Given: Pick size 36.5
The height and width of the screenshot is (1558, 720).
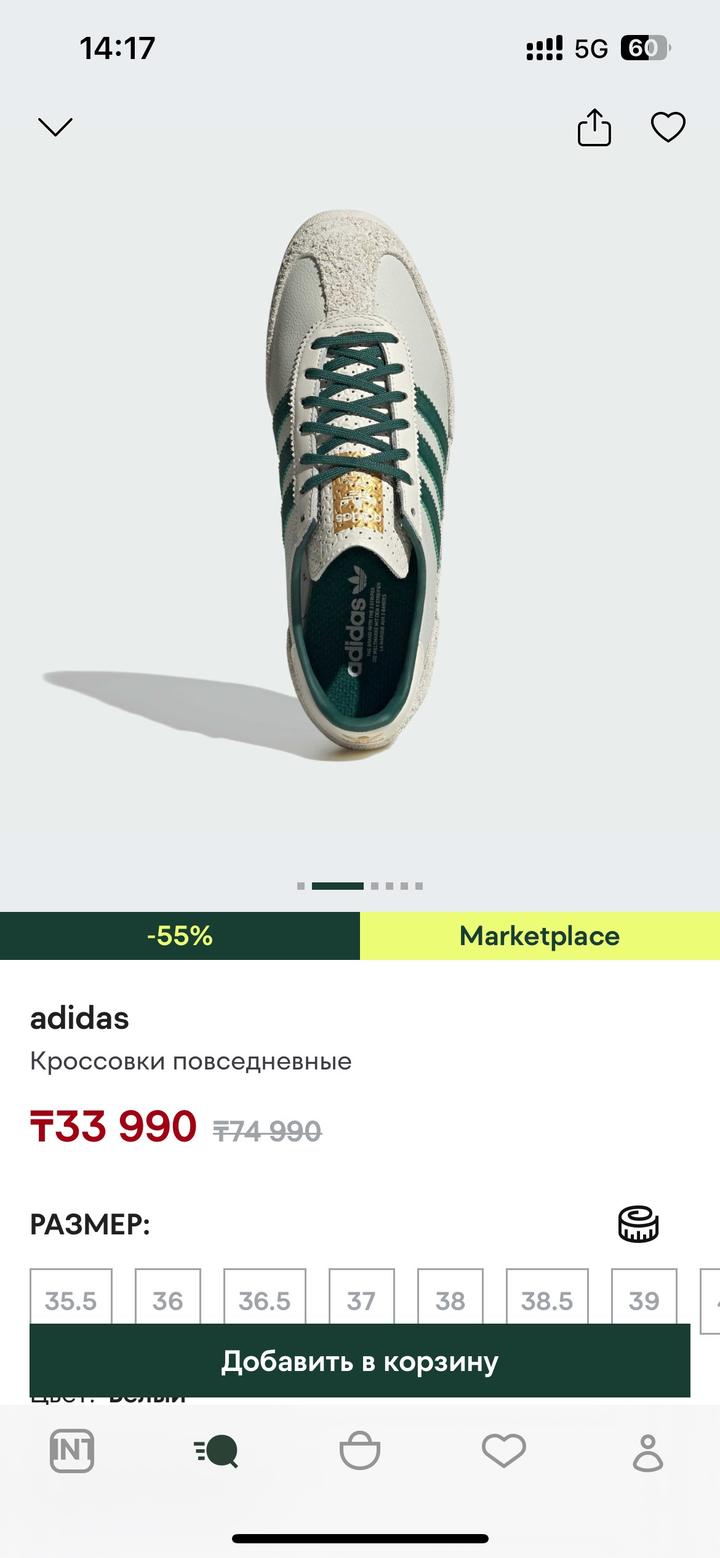Looking at the screenshot, I should [x=264, y=1298].
